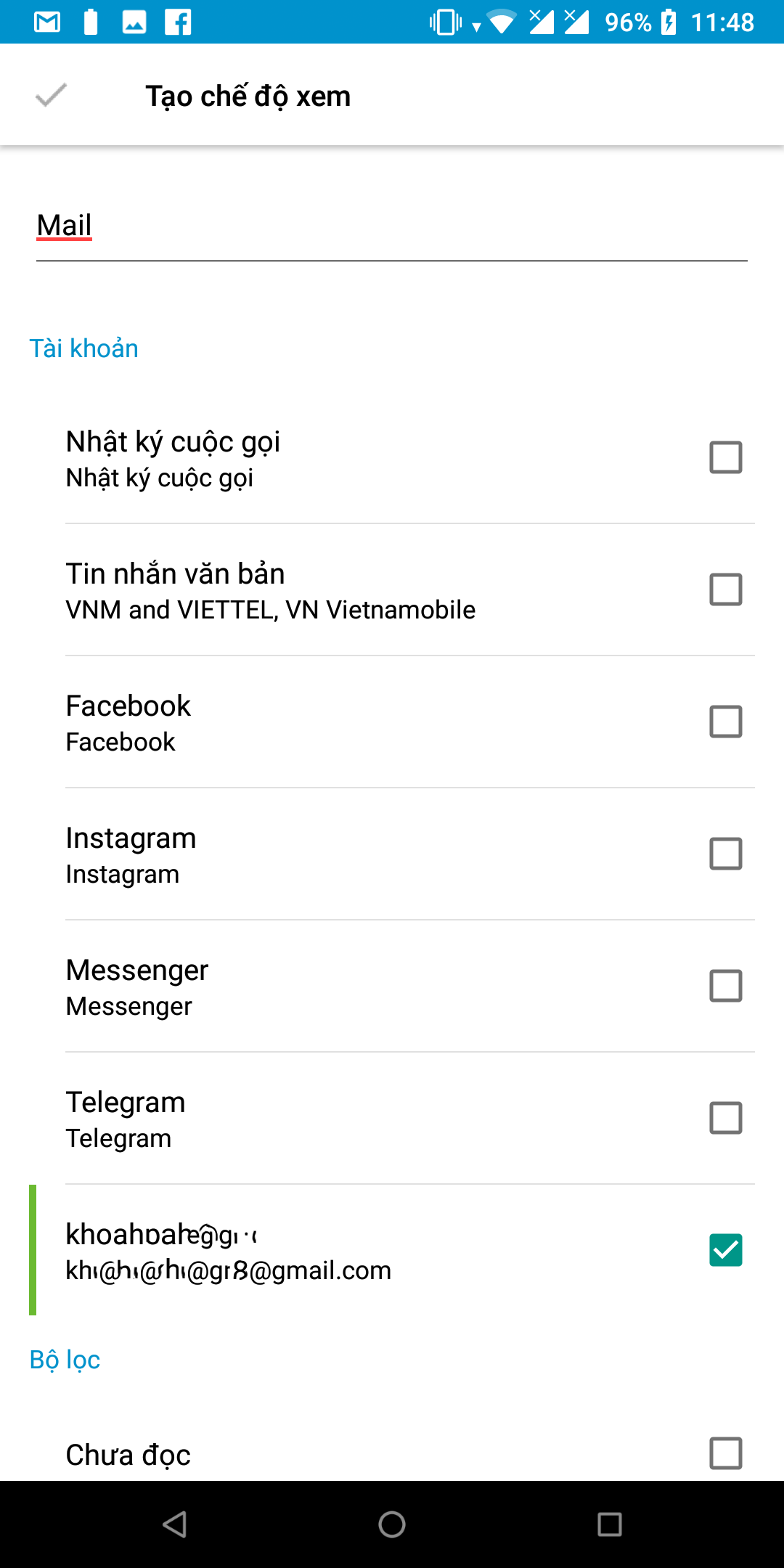Uncheck the gmail.com account checkbox

[x=725, y=1250]
